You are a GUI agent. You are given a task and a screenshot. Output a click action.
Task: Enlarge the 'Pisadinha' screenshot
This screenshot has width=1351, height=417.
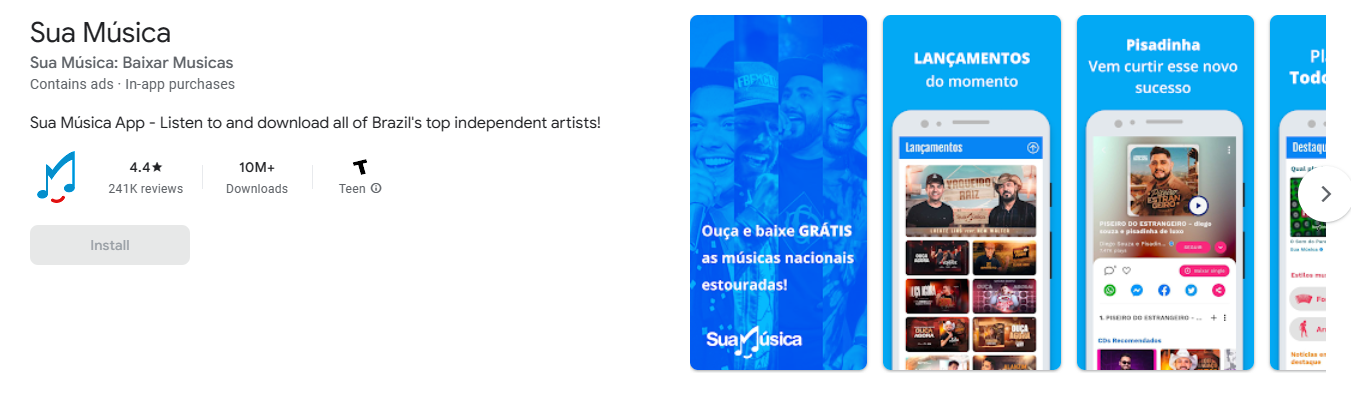pyautogui.click(x=1165, y=193)
